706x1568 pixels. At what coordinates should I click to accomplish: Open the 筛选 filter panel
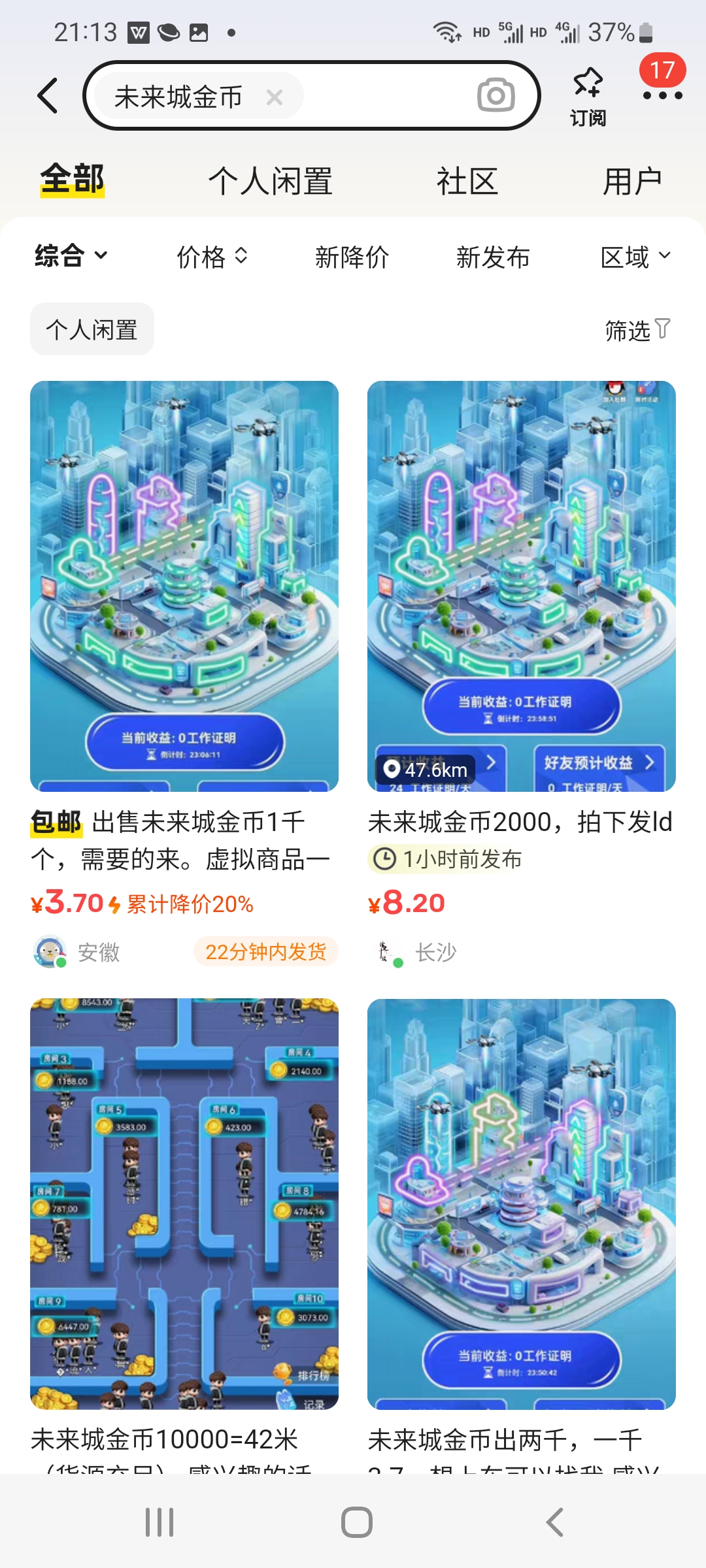[637, 330]
